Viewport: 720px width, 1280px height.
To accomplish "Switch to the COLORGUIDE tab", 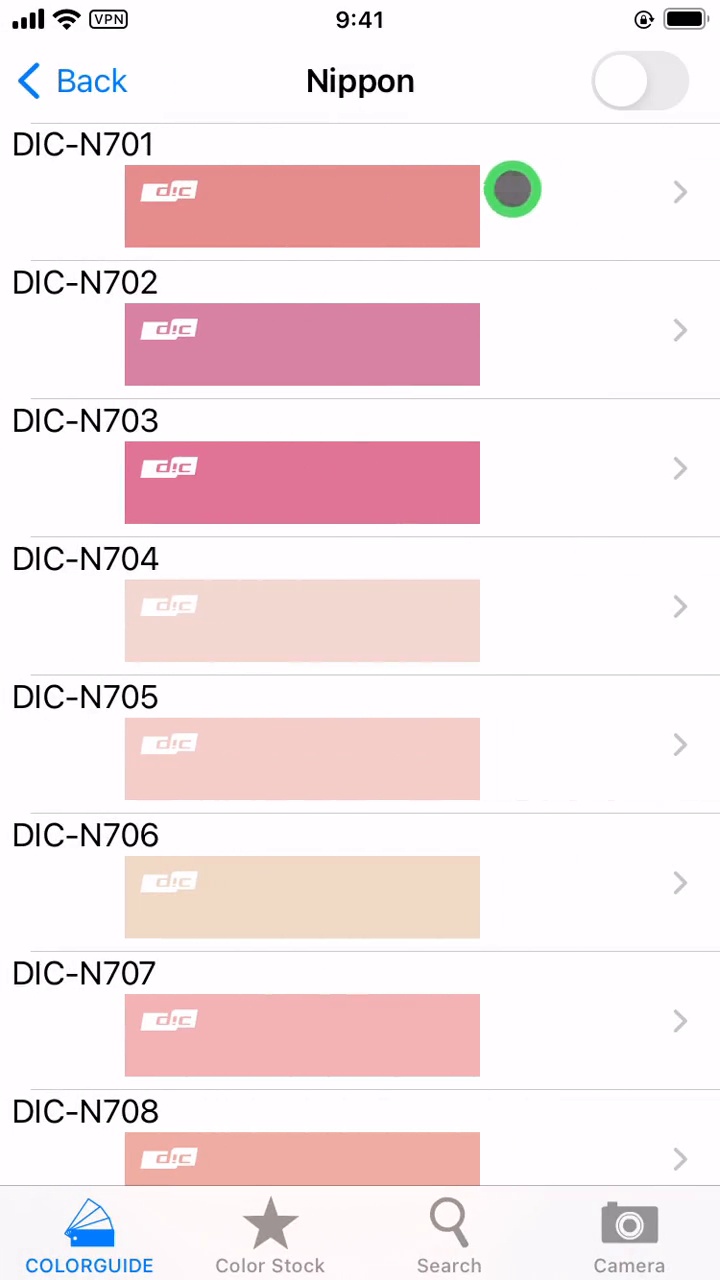I will (x=90, y=1235).
